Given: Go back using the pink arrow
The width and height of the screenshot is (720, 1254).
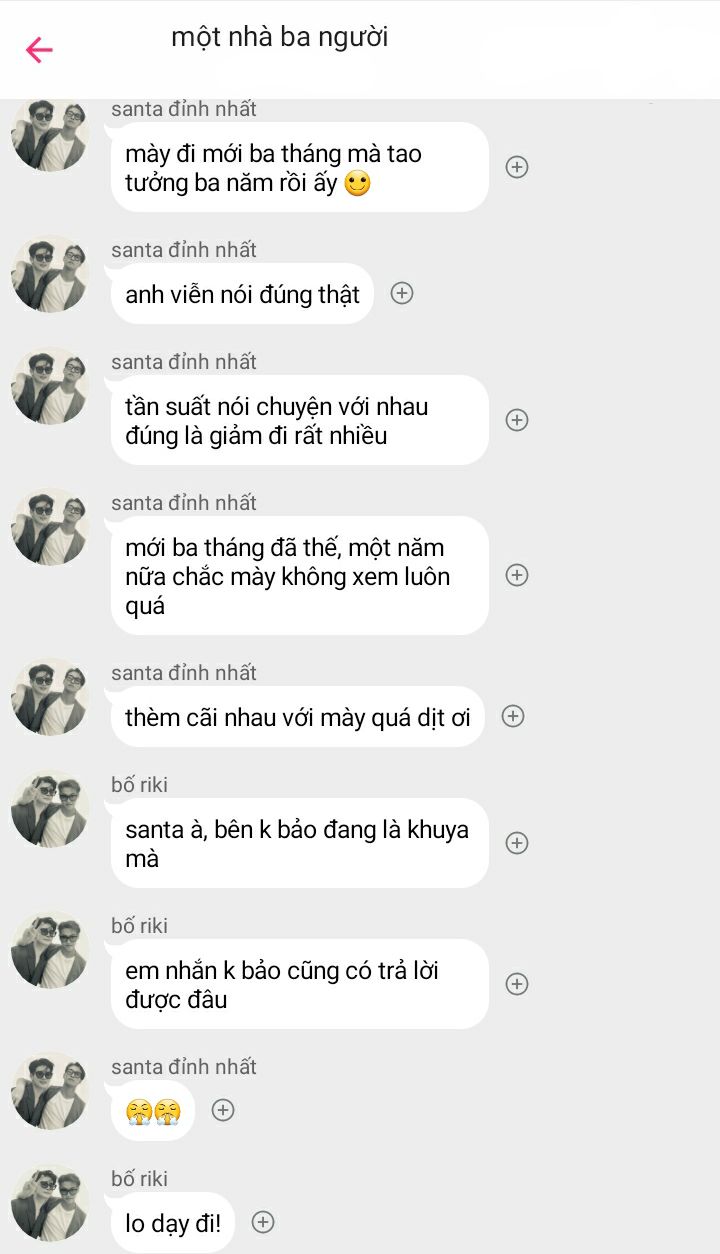Looking at the screenshot, I should 39,50.
